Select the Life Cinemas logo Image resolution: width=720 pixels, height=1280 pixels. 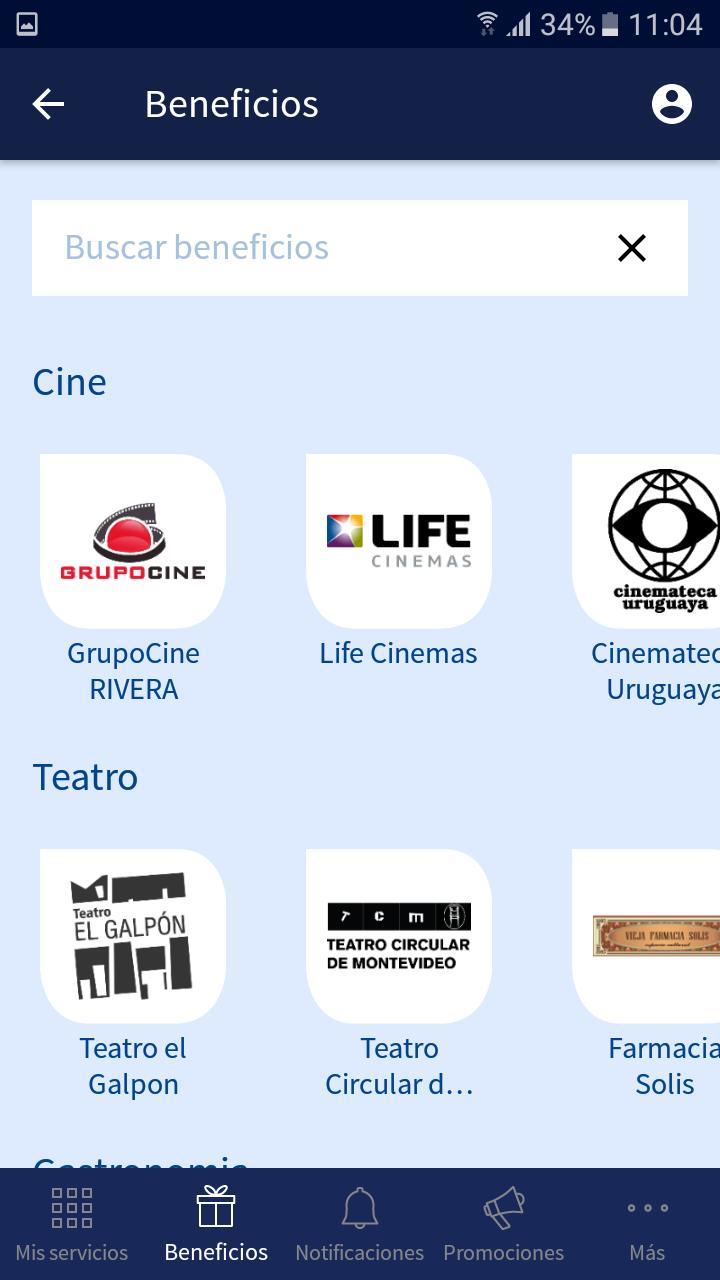pos(397,540)
